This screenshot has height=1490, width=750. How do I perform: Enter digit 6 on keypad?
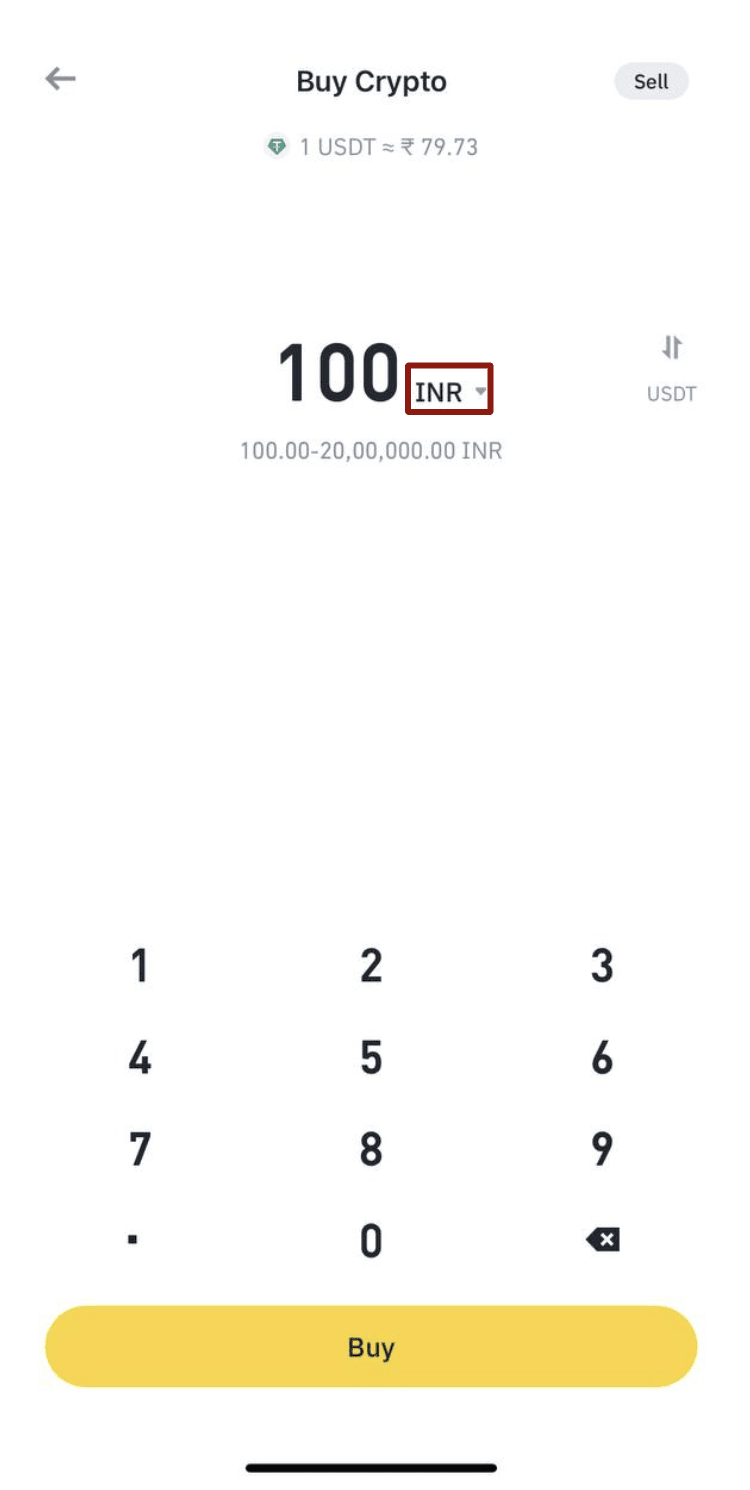(602, 1058)
